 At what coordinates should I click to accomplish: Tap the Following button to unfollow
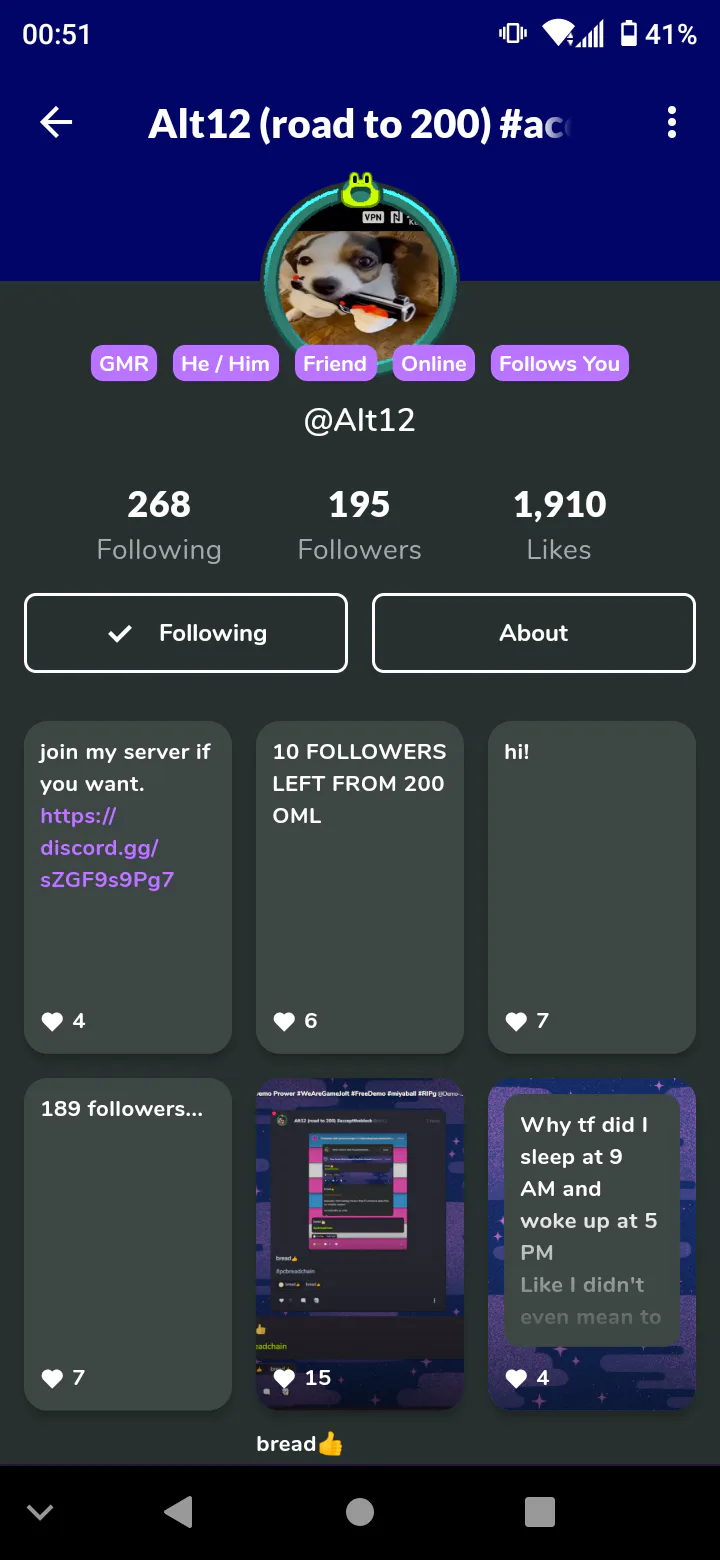click(186, 633)
